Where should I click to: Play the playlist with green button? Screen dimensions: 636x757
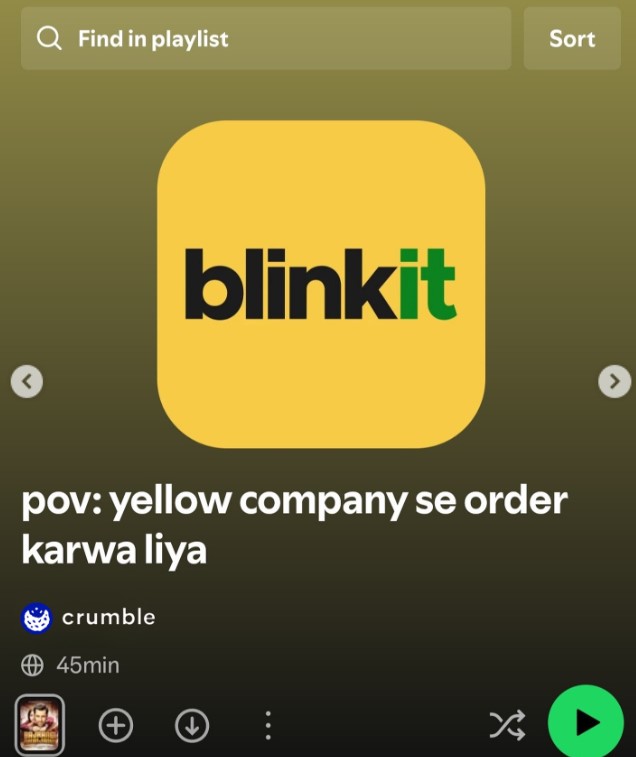(x=586, y=722)
